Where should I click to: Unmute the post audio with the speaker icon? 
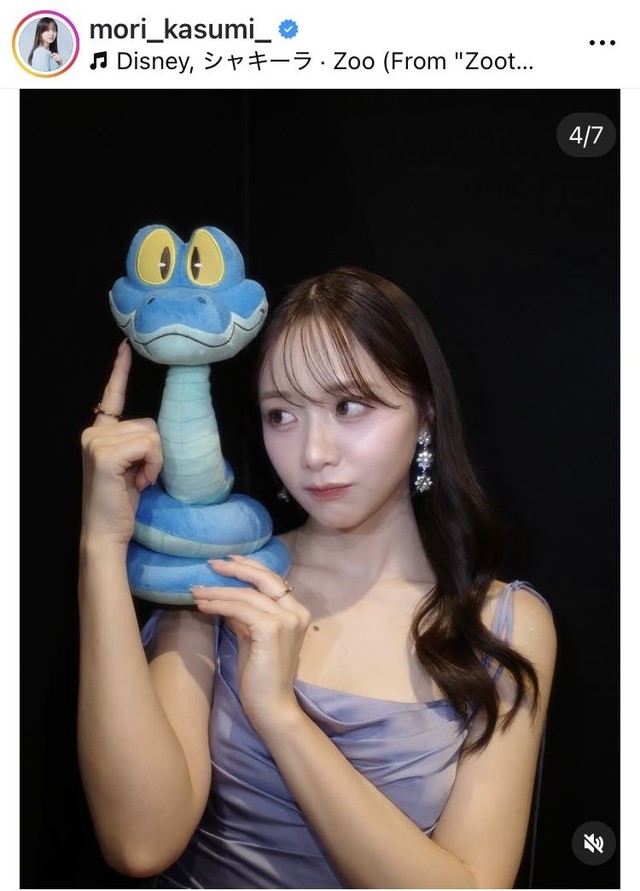tap(593, 843)
